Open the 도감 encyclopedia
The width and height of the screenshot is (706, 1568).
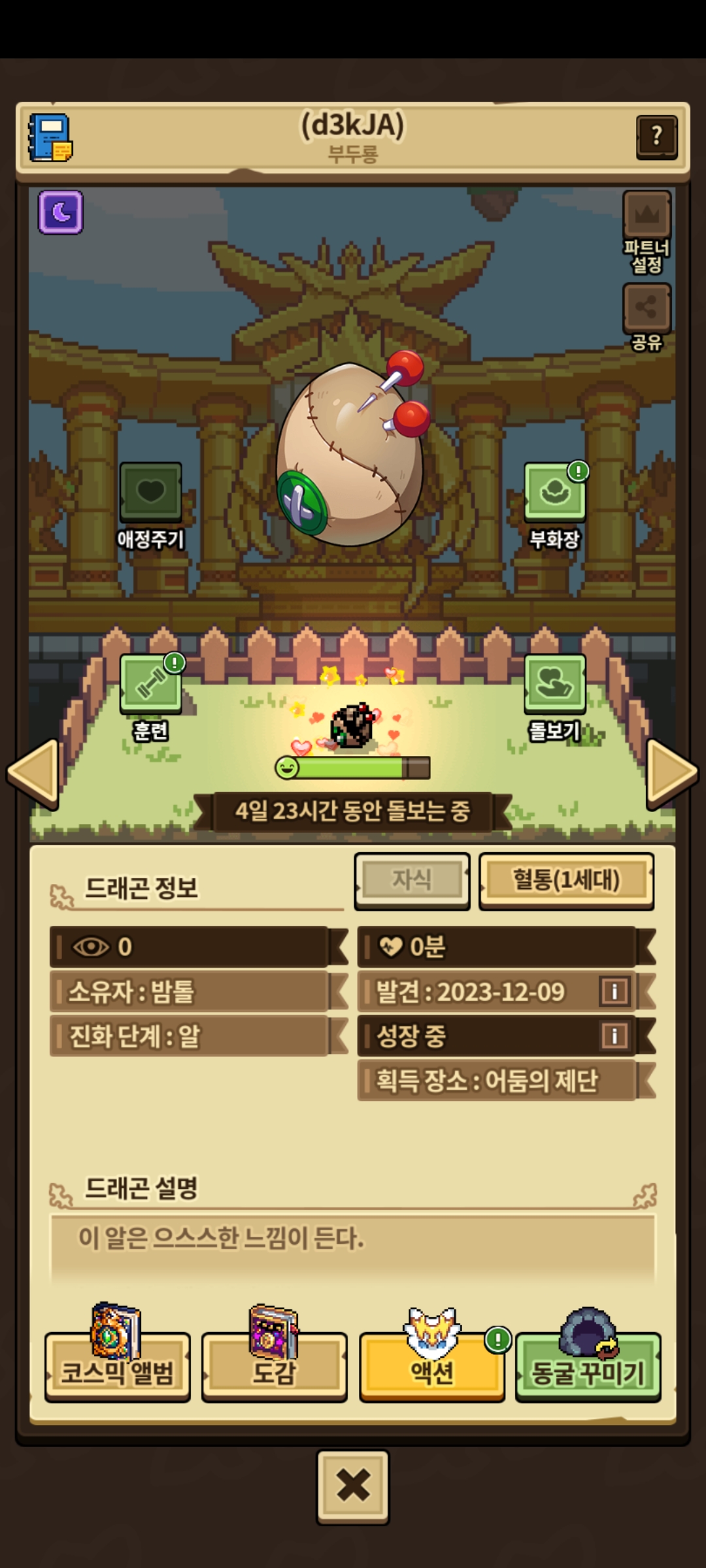point(274,1365)
